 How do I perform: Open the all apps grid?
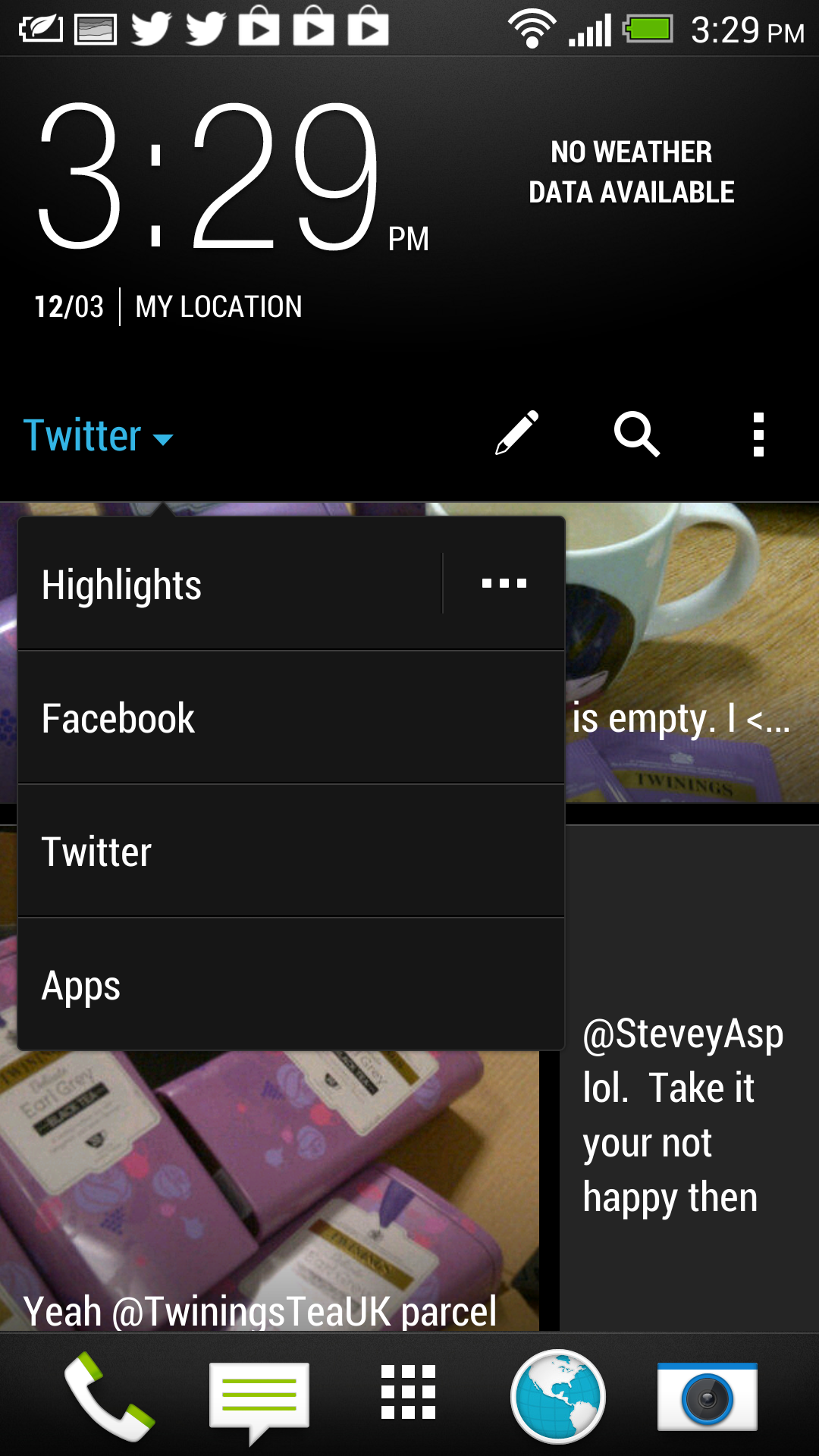pyautogui.click(x=408, y=1392)
